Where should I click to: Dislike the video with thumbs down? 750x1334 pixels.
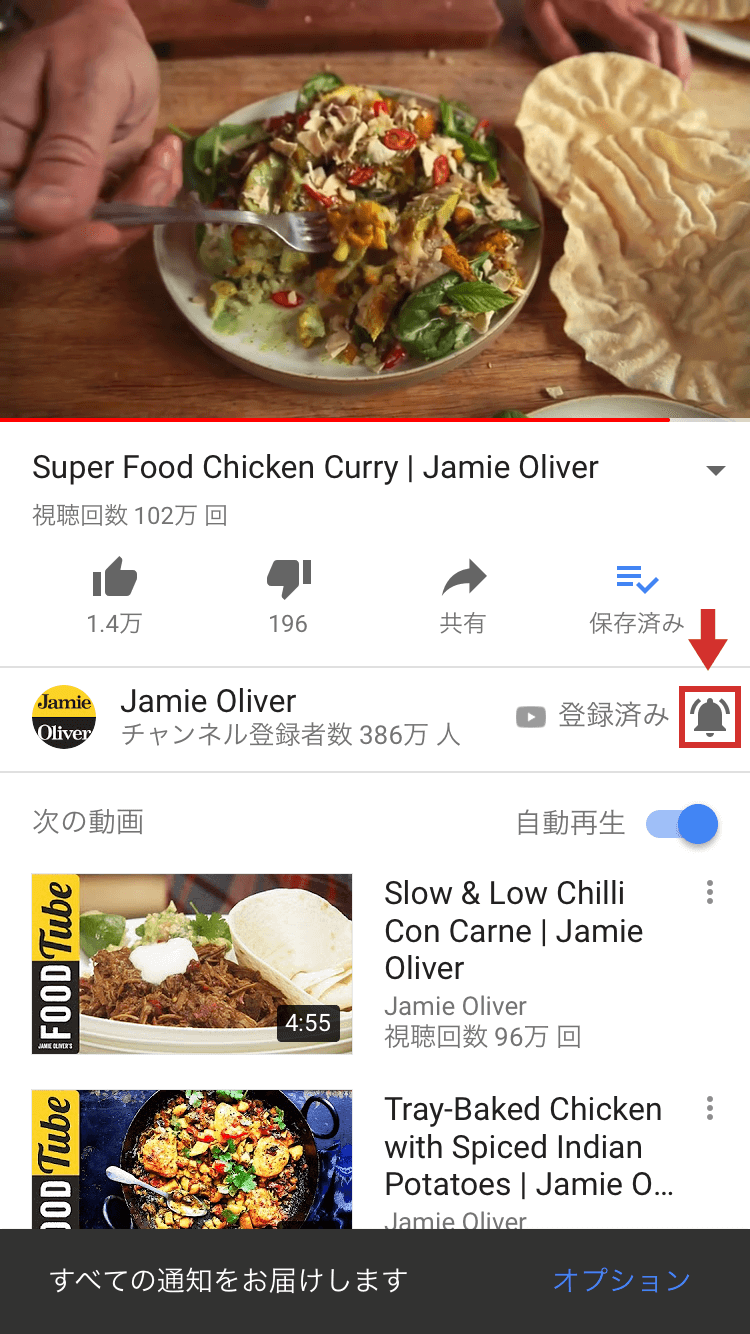pyautogui.click(x=288, y=579)
